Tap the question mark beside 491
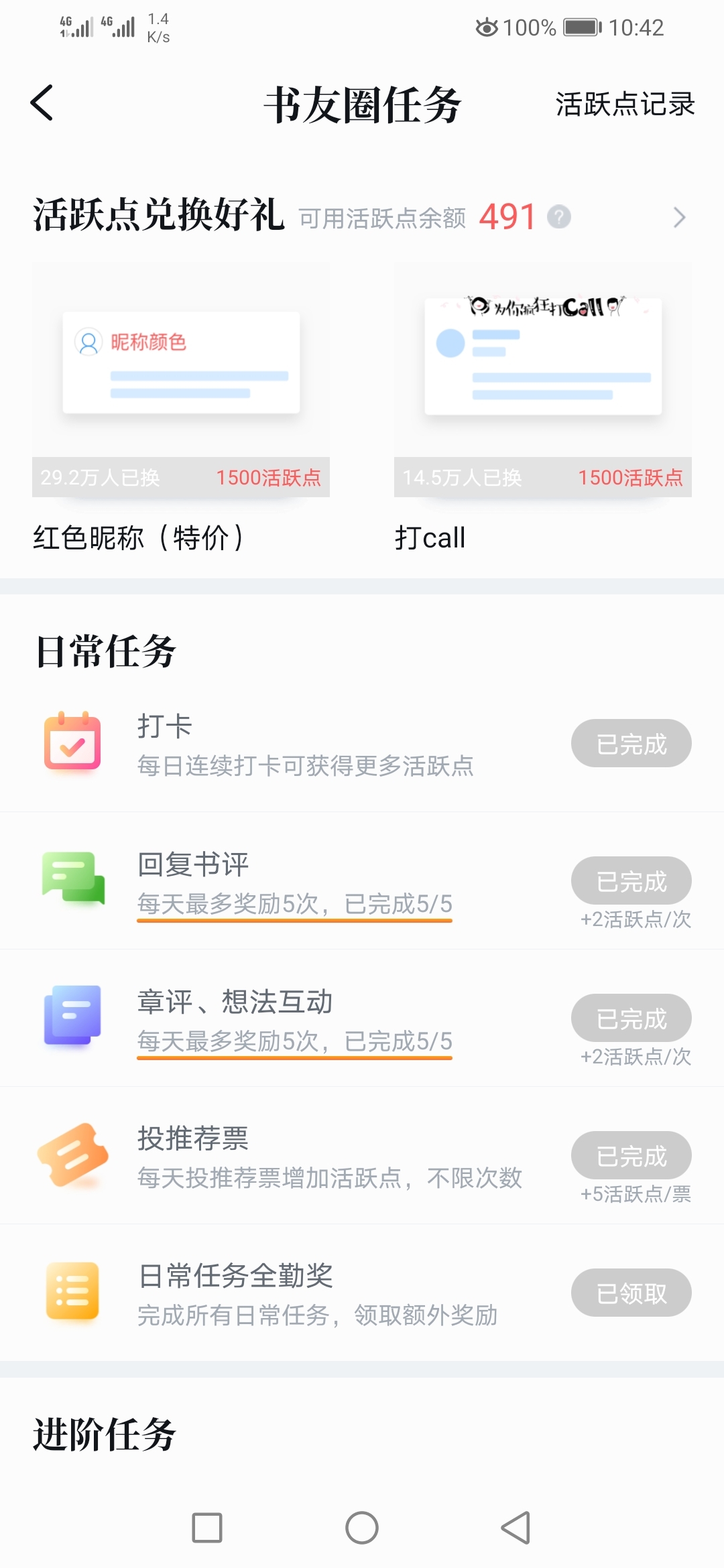The width and height of the screenshot is (724, 1568). [x=558, y=217]
